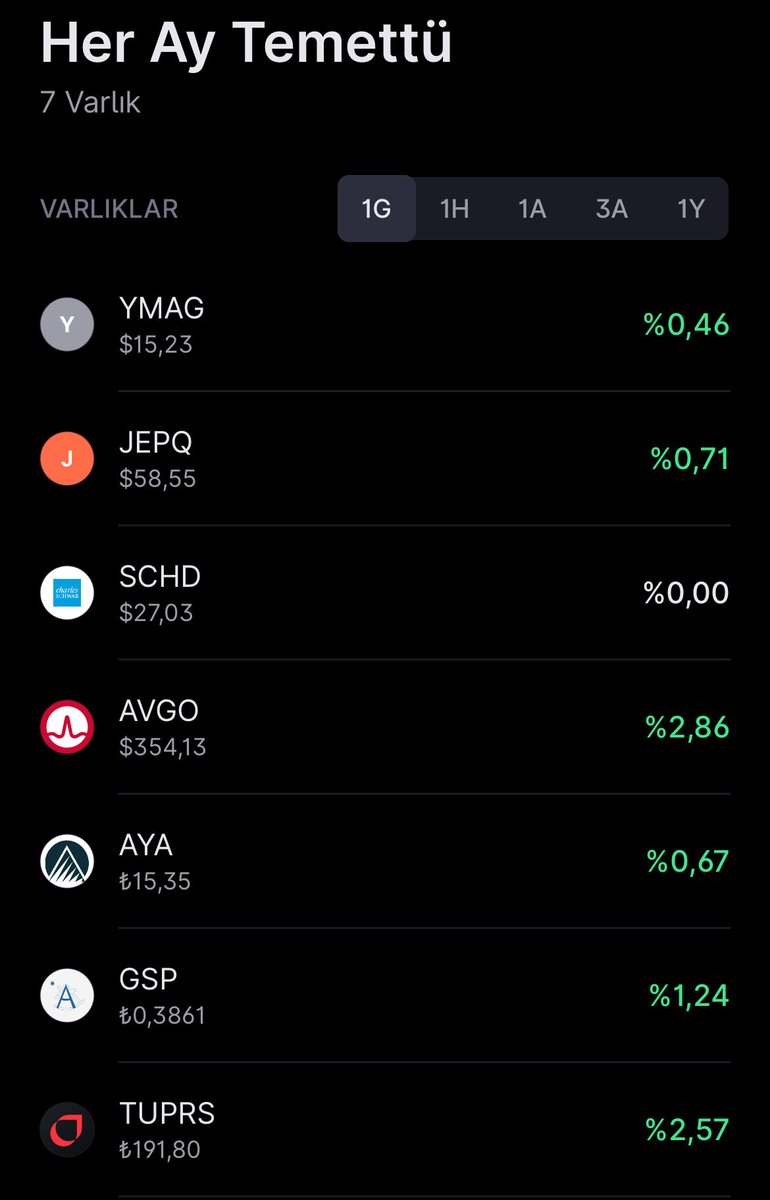This screenshot has height=1200, width=770.
Task: View the GSP asset
Action: click(x=385, y=996)
